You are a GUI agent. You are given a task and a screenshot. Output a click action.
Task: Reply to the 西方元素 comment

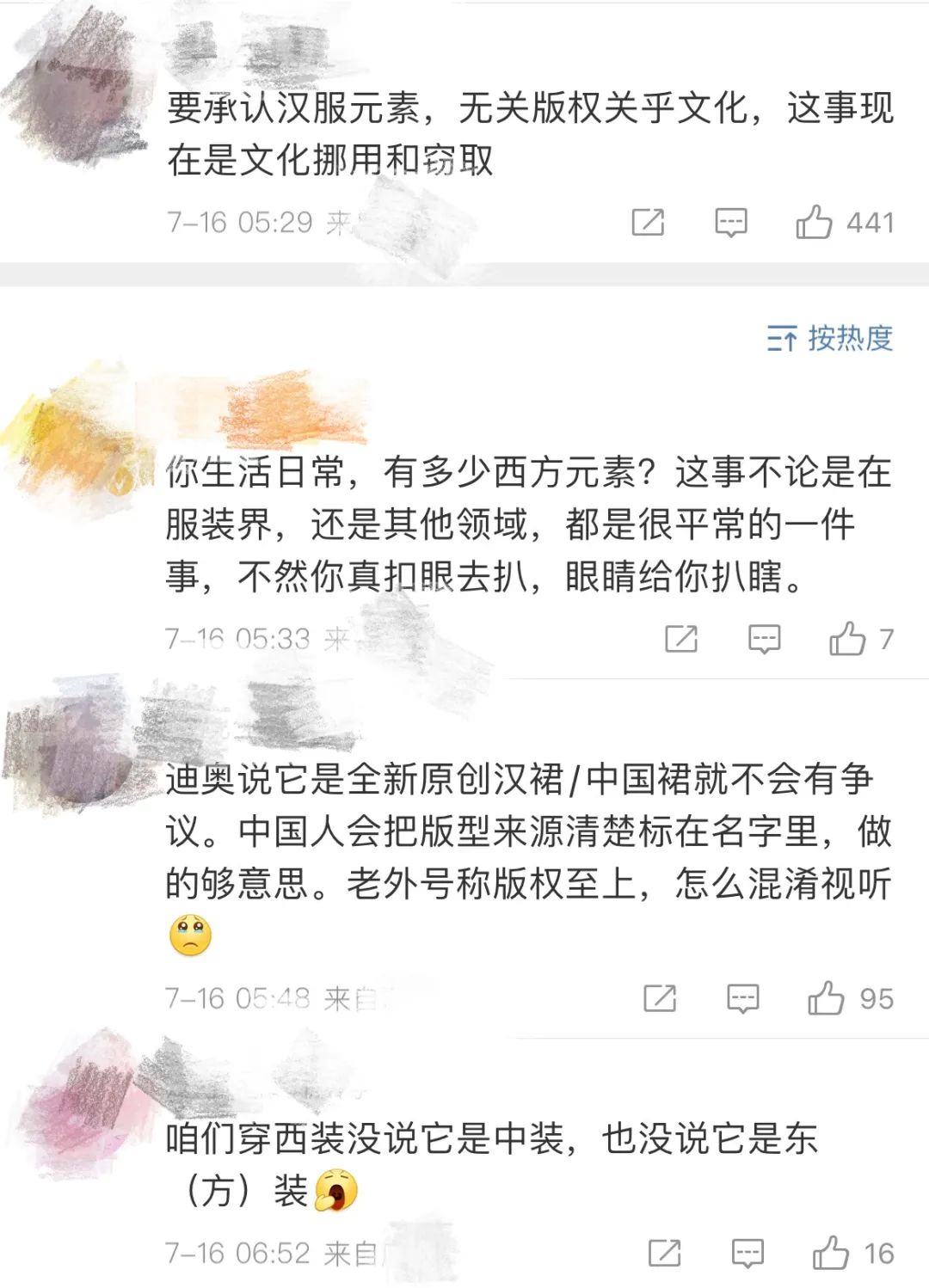(x=764, y=639)
